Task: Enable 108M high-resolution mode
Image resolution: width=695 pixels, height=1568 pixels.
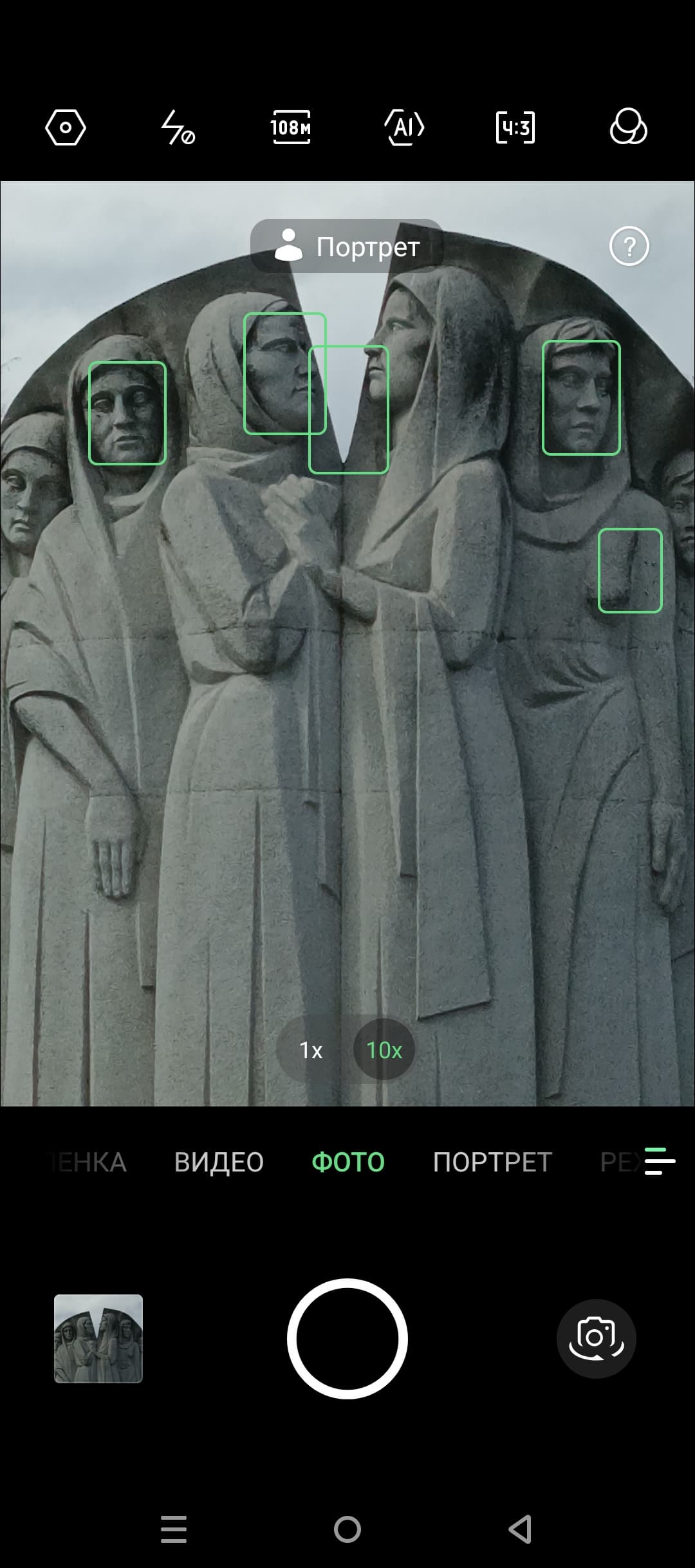Action: click(291, 127)
